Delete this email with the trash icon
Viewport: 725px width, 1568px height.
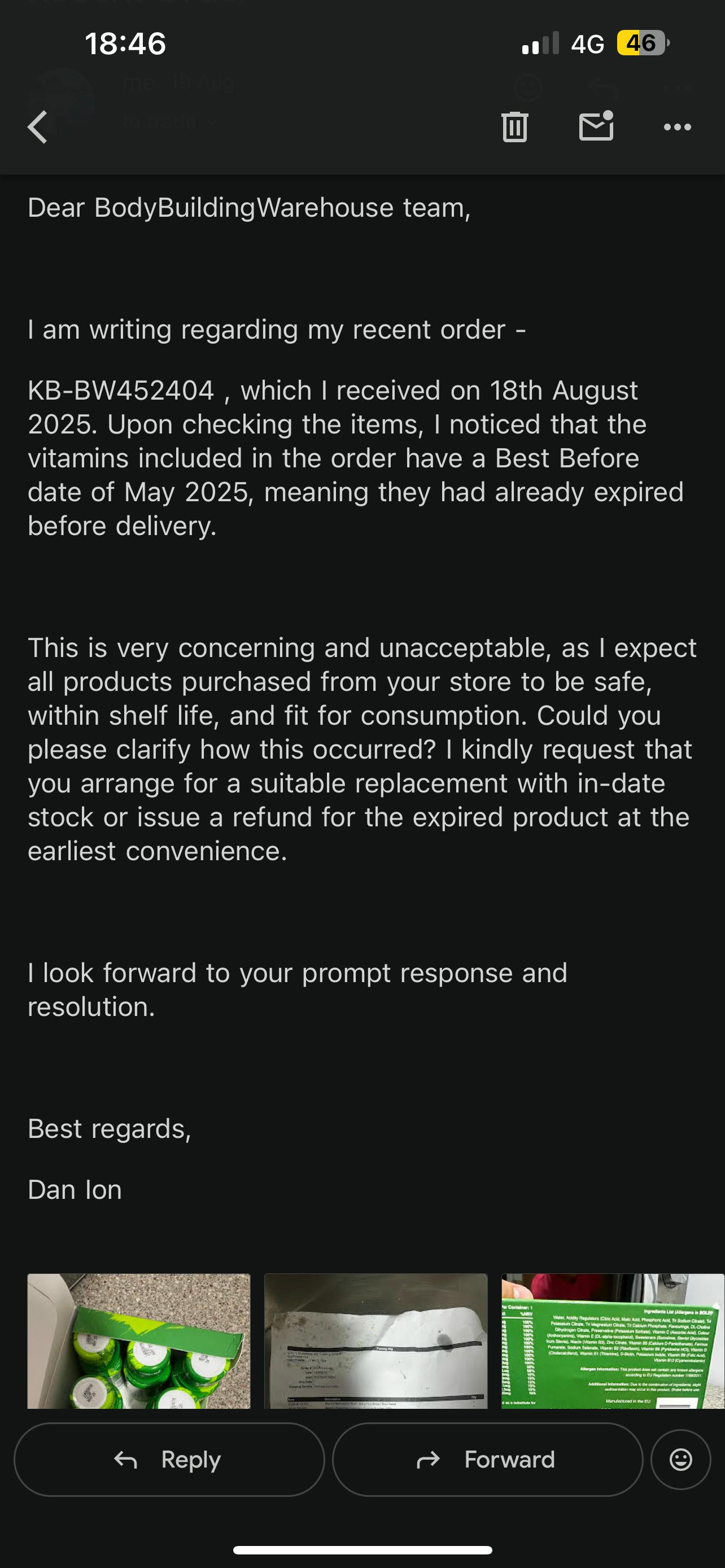tap(514, 126)
